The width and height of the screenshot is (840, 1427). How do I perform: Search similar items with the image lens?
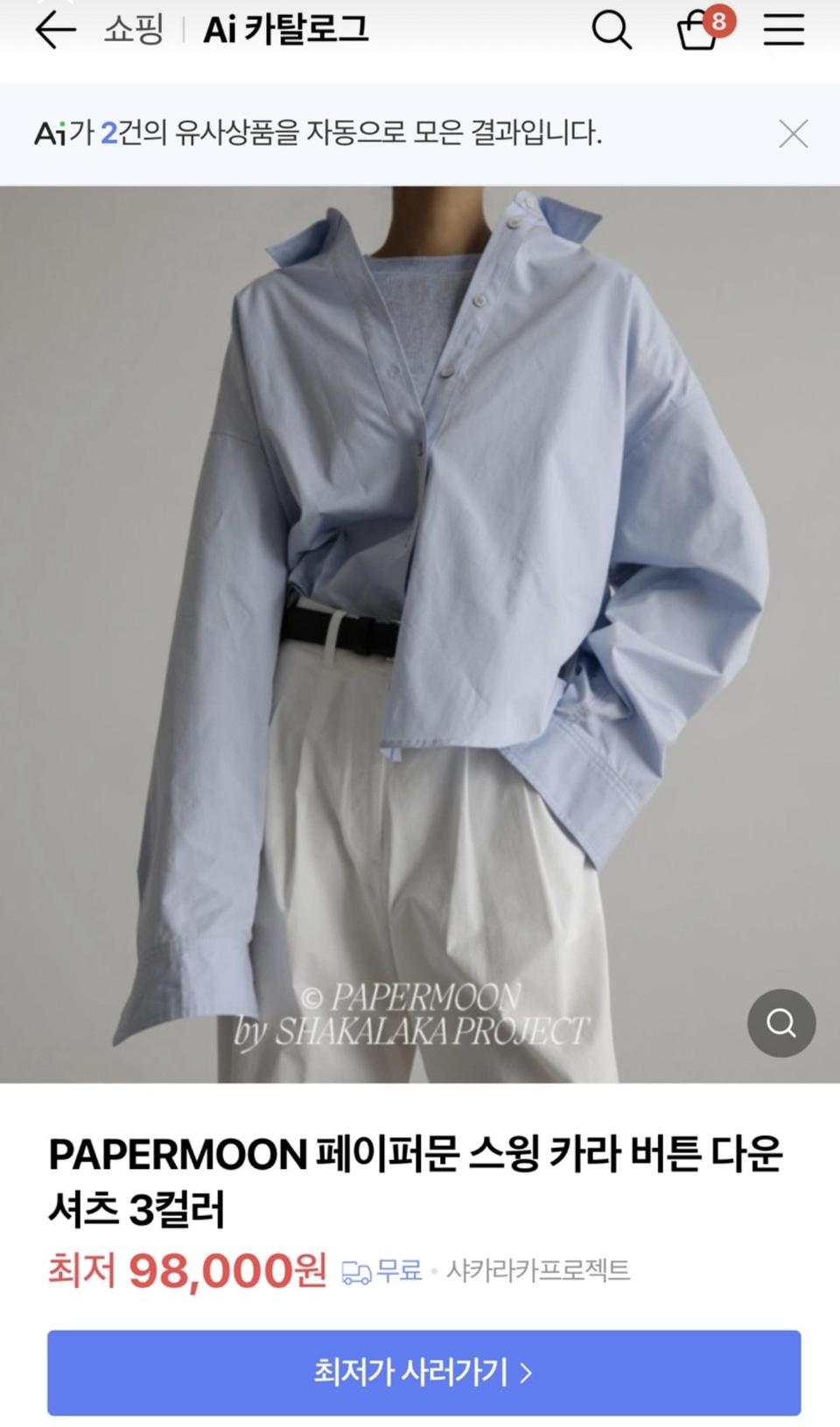[x=780, y=1023]
